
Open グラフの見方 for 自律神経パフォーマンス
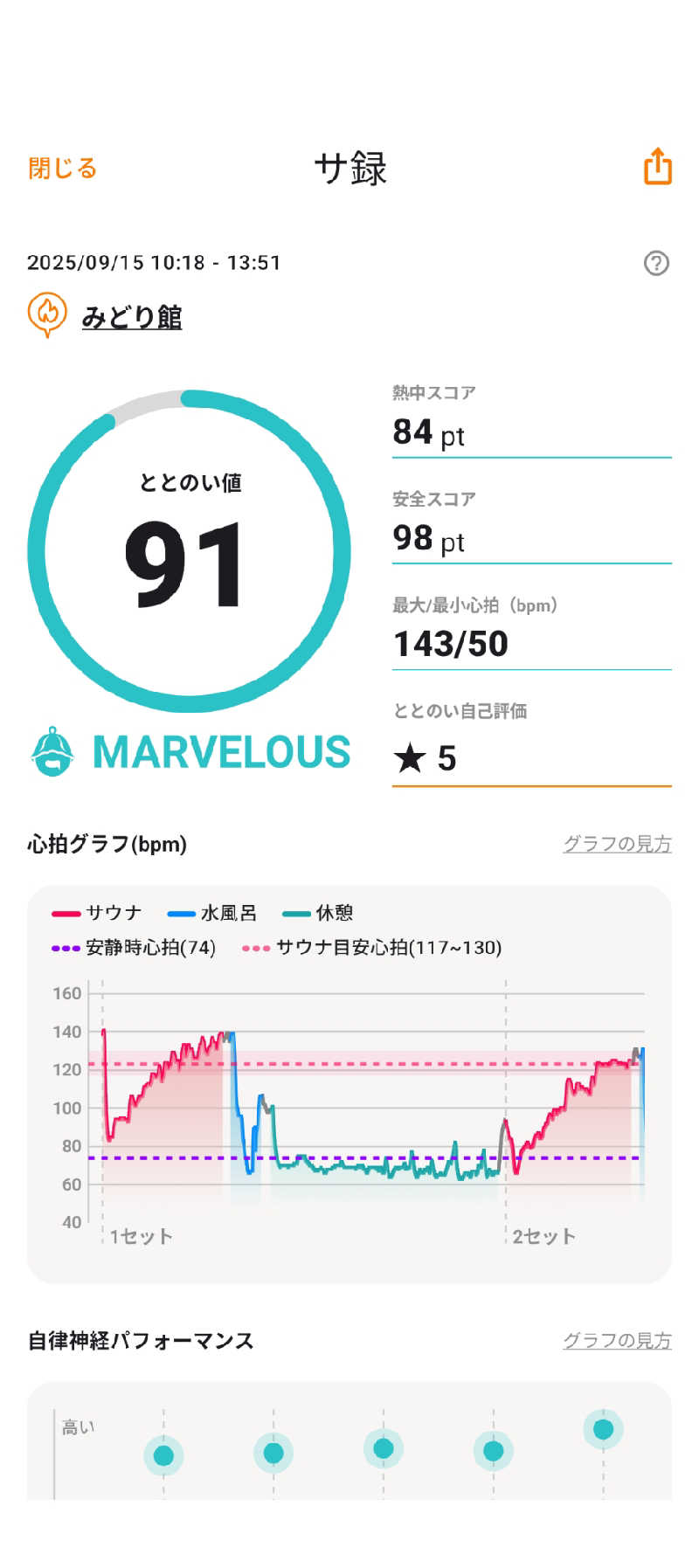(617, 1340)
